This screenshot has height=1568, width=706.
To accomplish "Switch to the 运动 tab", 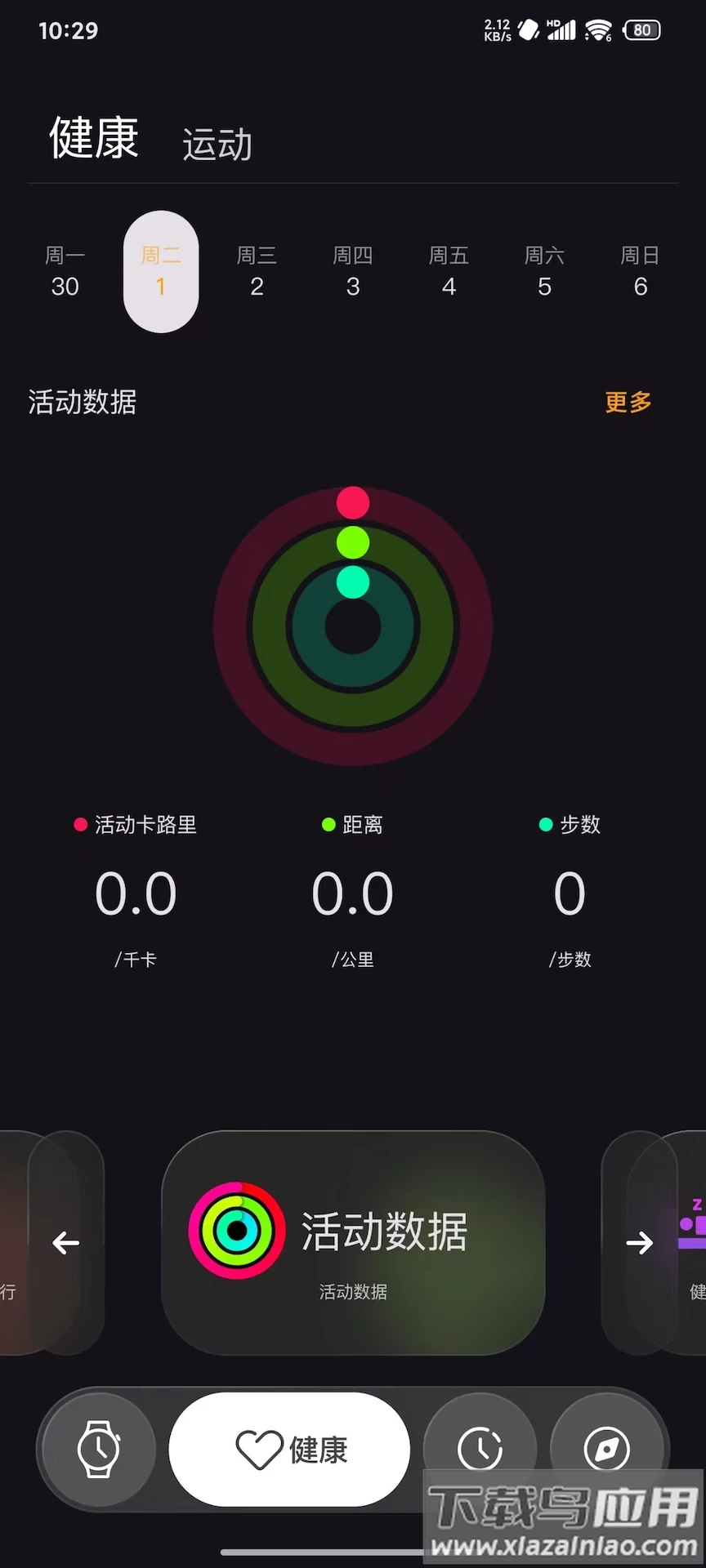I will (217, 145).
